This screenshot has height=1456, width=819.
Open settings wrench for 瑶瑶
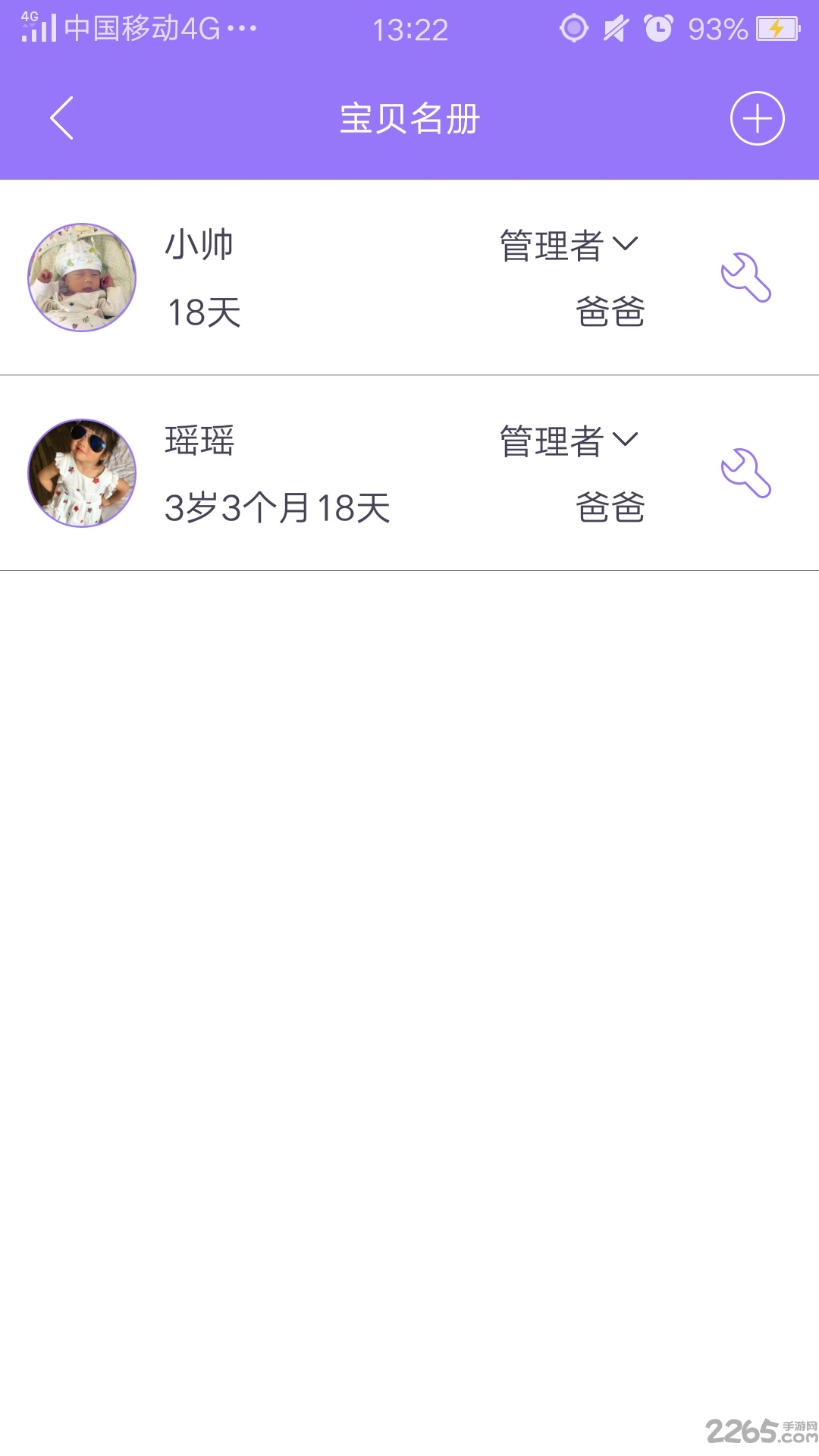(745, 473)
